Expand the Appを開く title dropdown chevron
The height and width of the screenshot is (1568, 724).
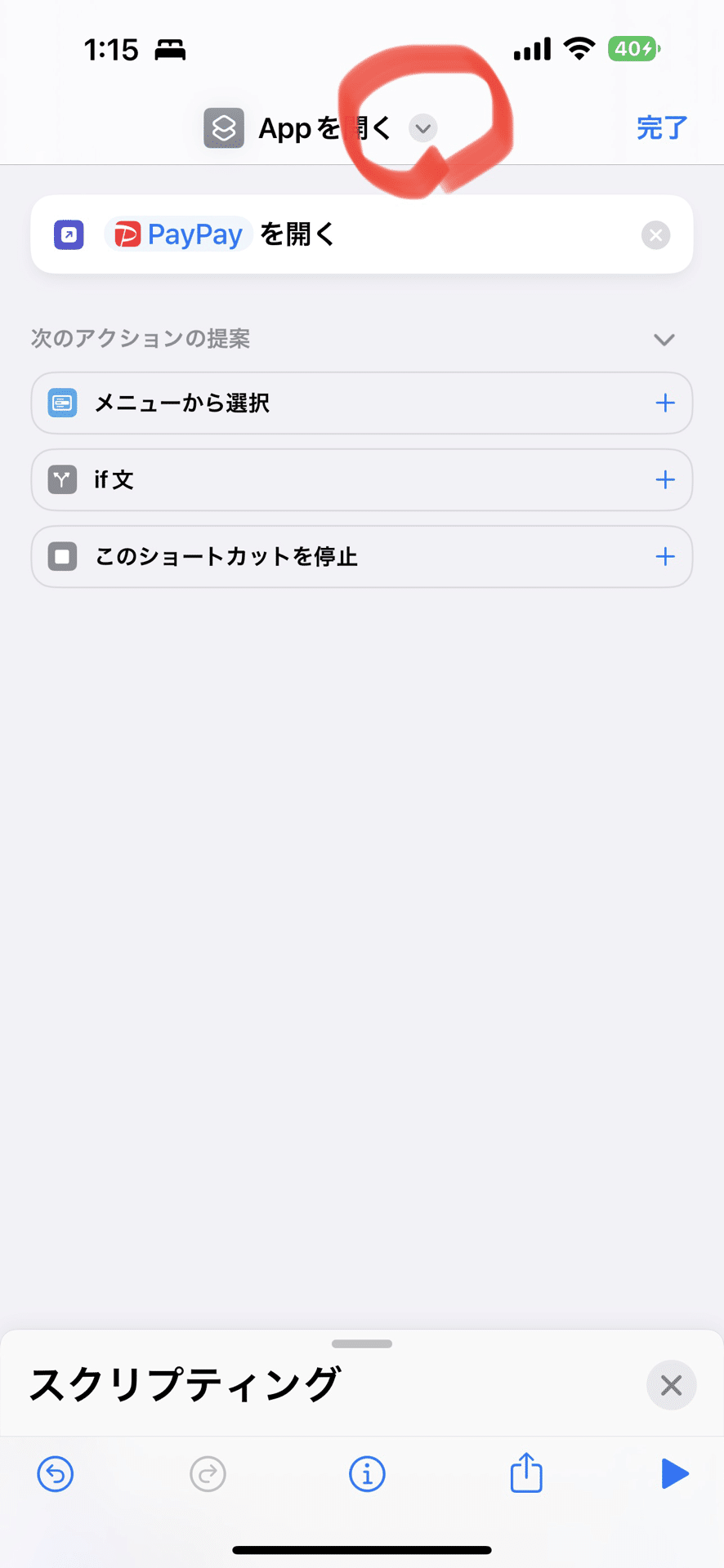tap(422, 128)
